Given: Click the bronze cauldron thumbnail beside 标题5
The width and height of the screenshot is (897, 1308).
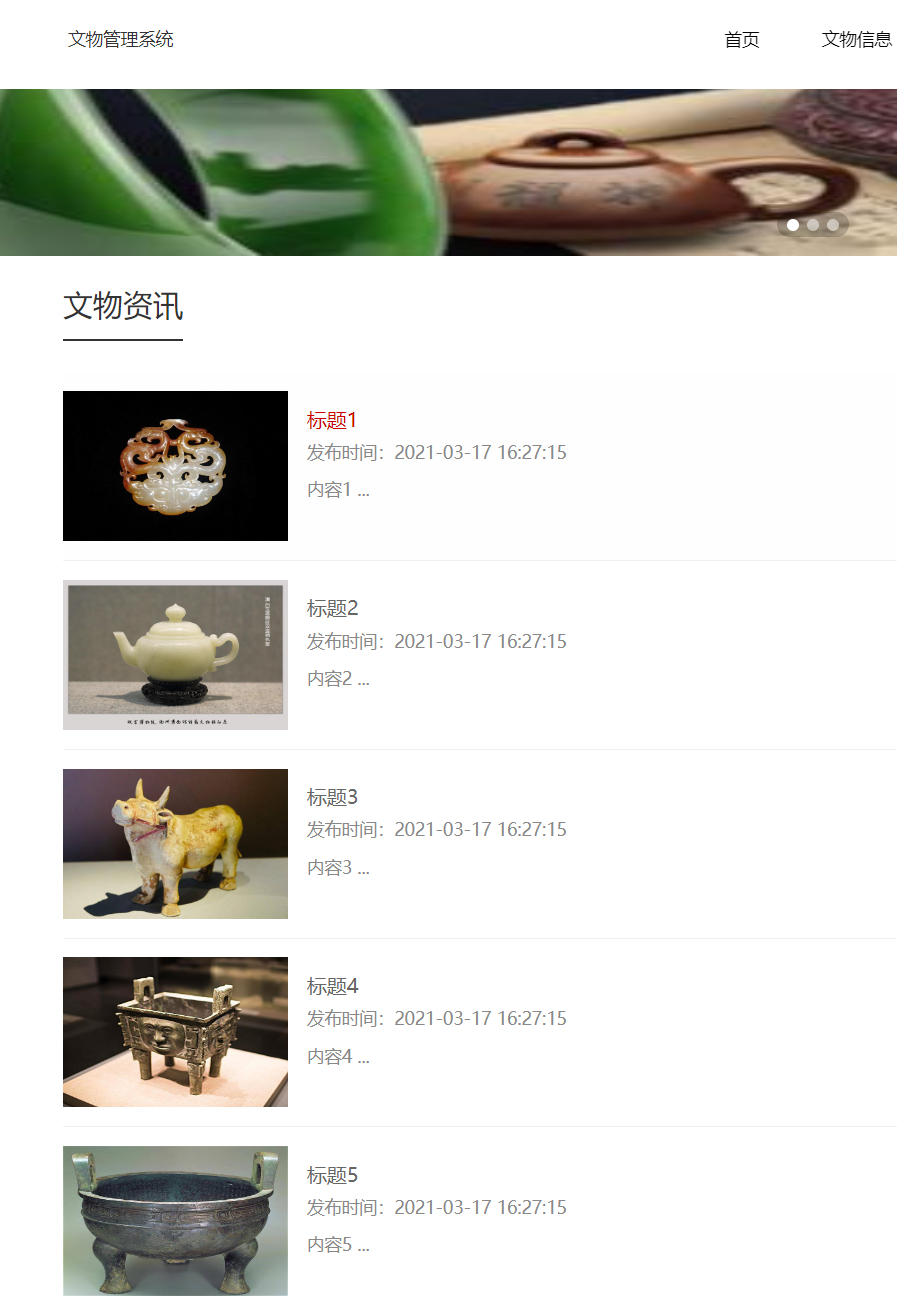Looking at the screenshot, I should pos(175,1220).
